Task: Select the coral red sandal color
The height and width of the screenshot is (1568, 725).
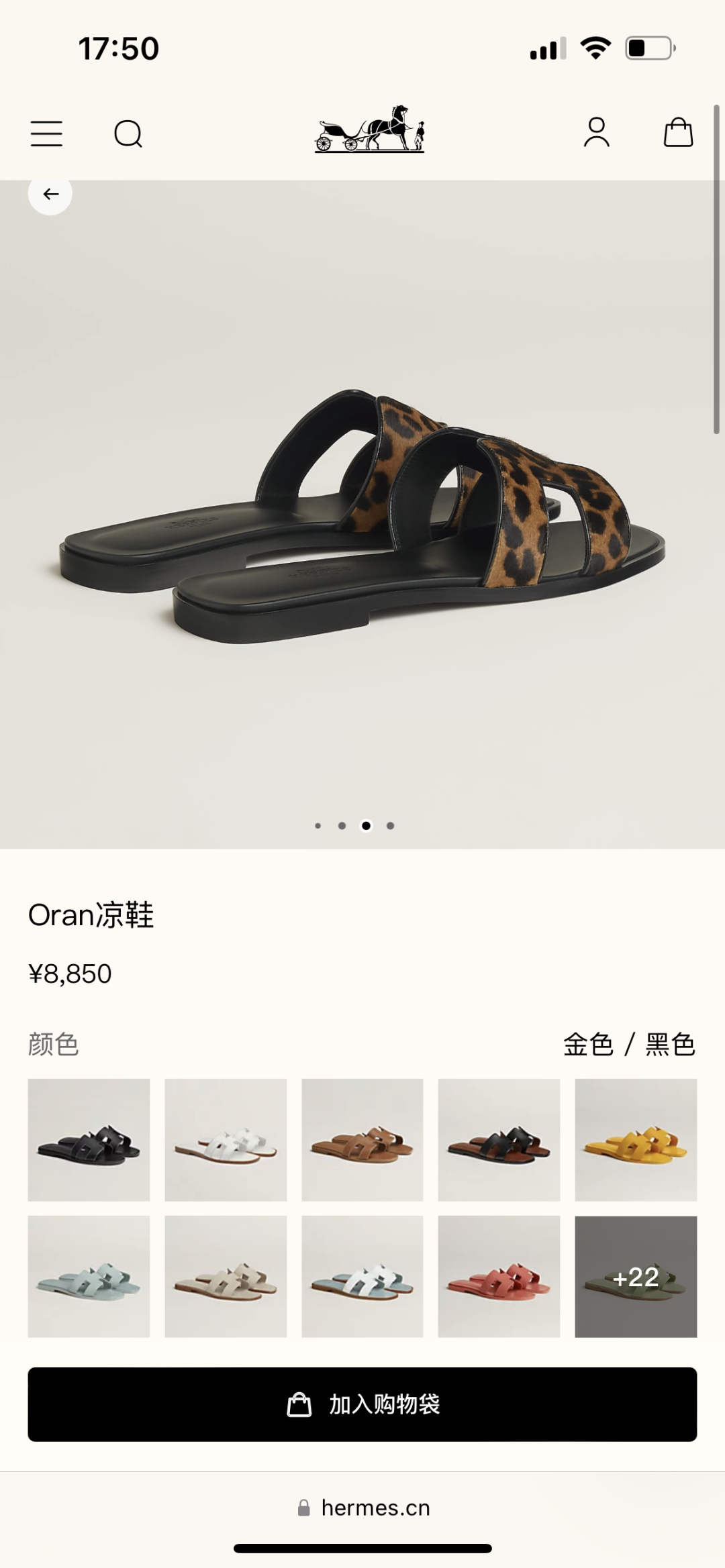Action: click(x=499, y=1277)
